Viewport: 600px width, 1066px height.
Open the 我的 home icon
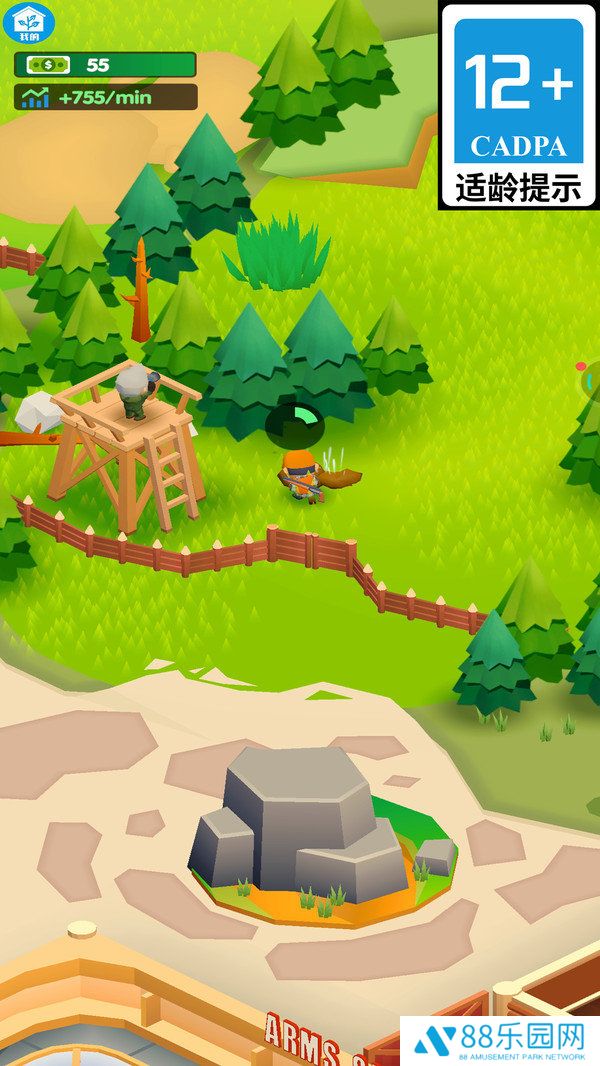[x=30, y=24]
